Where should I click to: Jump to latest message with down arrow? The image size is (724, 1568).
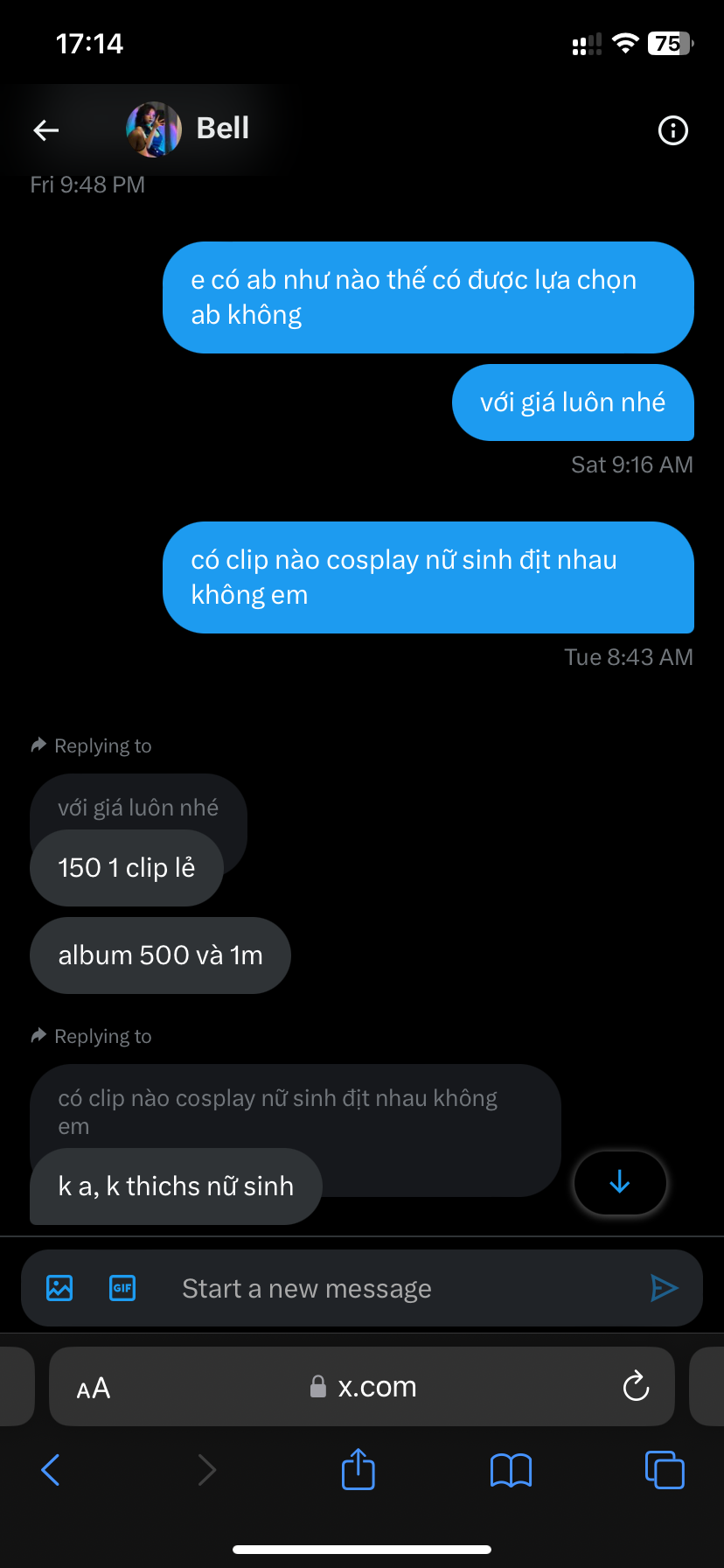click(620, 1182)
